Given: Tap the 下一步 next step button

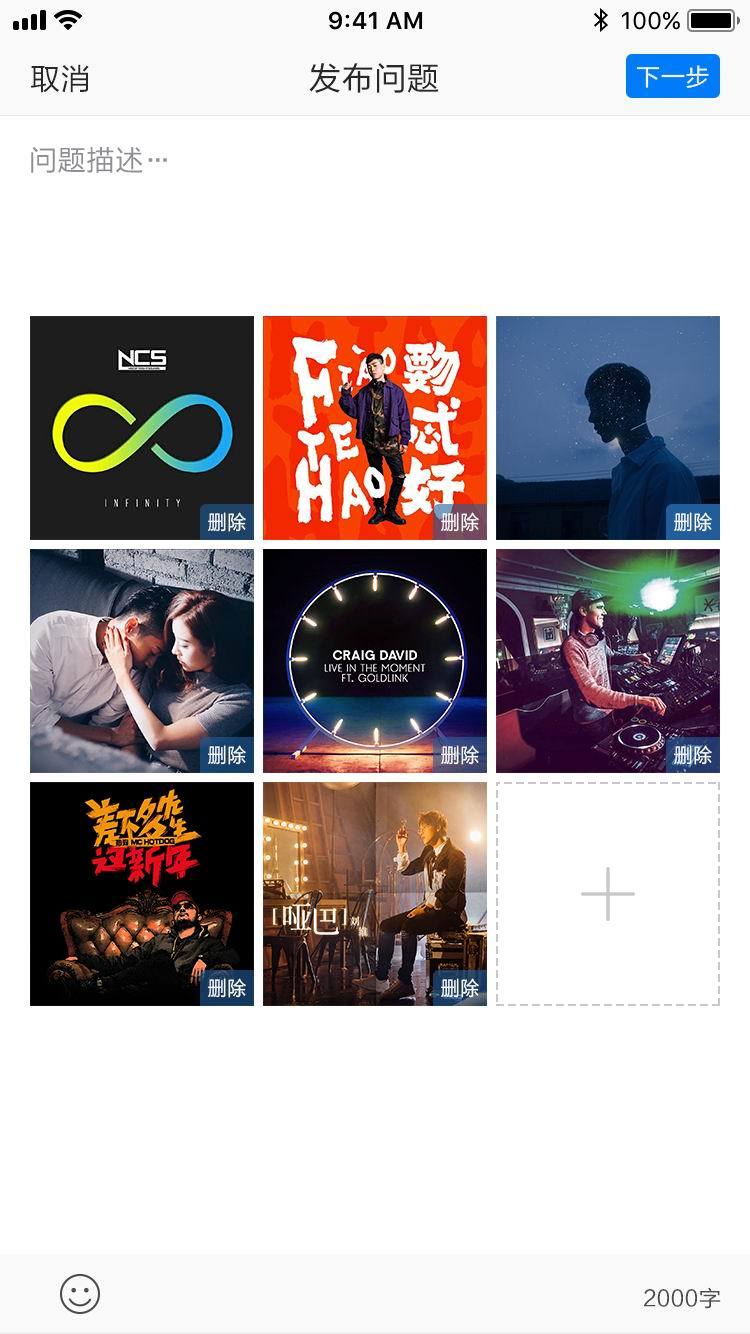Looking at the screenshot, I should click(672, 77).
